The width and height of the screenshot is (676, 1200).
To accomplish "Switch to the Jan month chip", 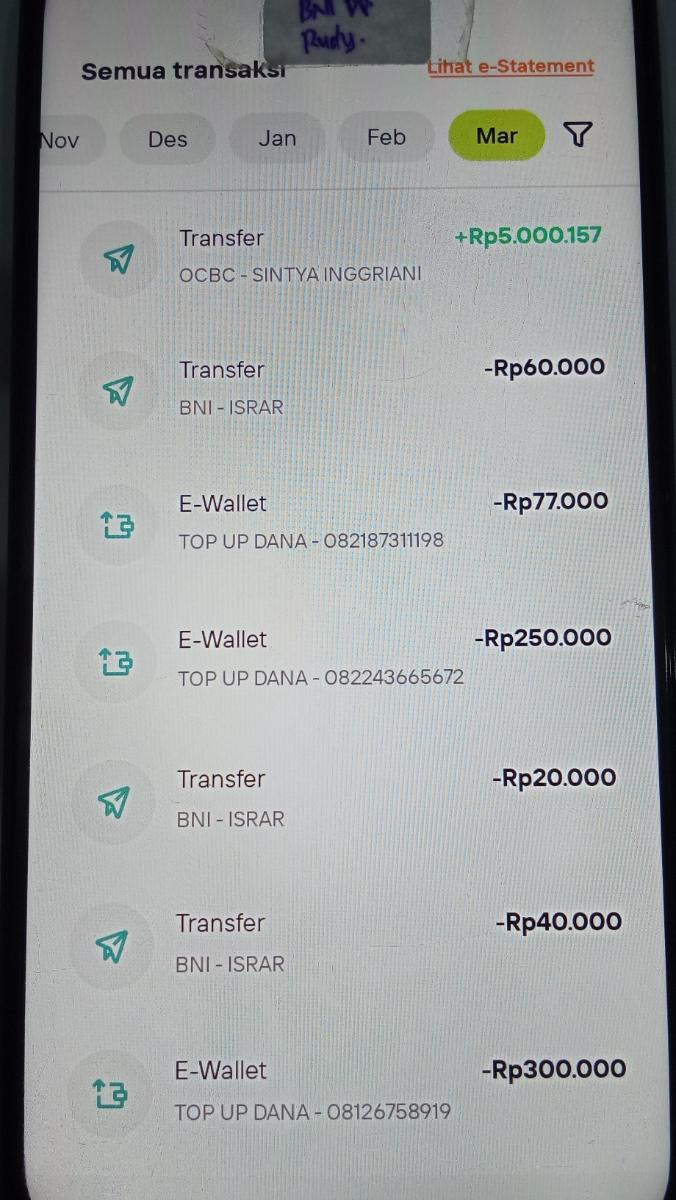I will point(277,137).
